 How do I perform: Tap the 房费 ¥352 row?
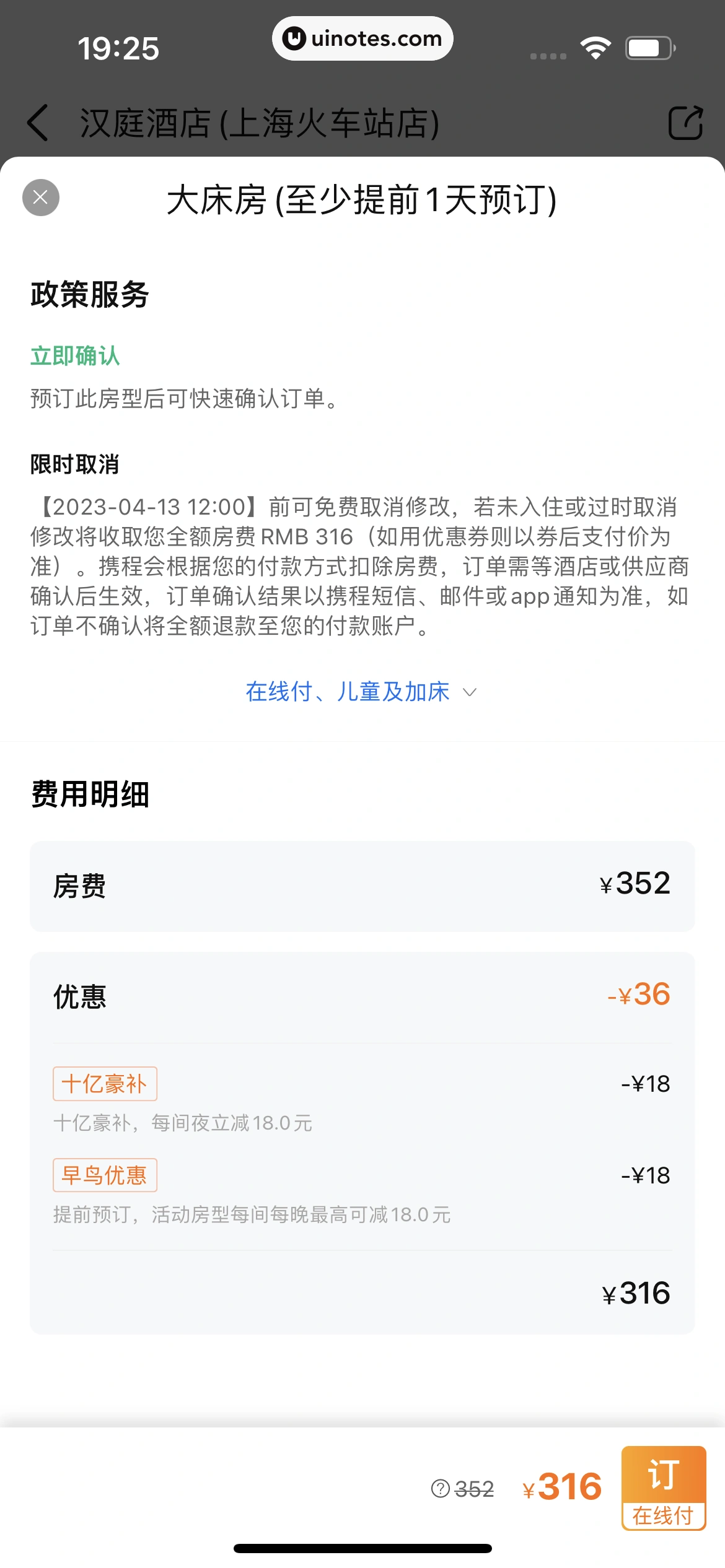coord(361,885)
